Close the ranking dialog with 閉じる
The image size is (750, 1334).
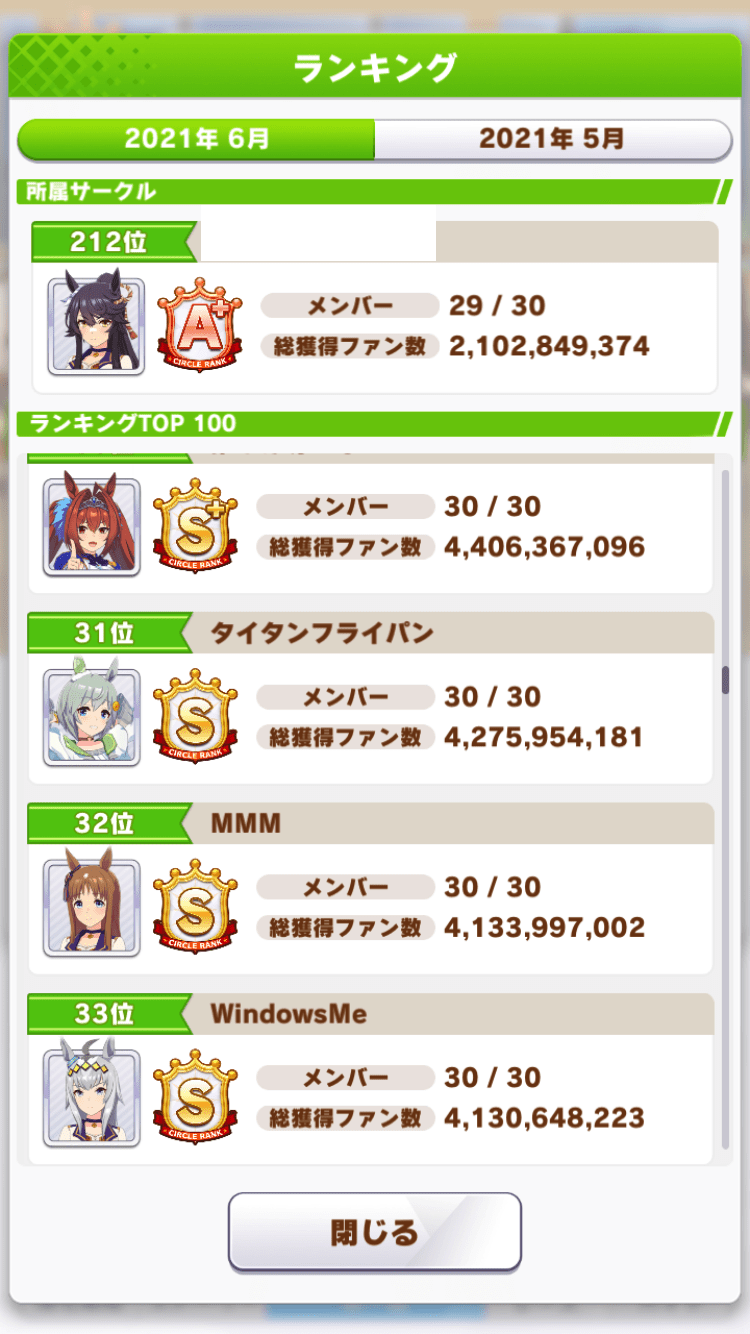click(374, 1232)
